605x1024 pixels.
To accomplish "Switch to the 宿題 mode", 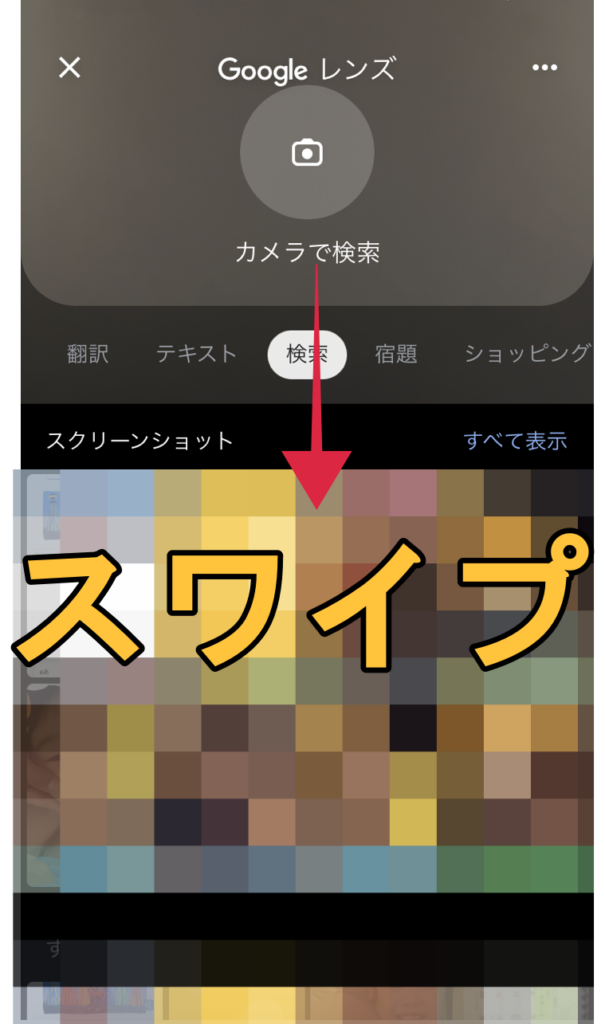I will (x=396, y=354).
